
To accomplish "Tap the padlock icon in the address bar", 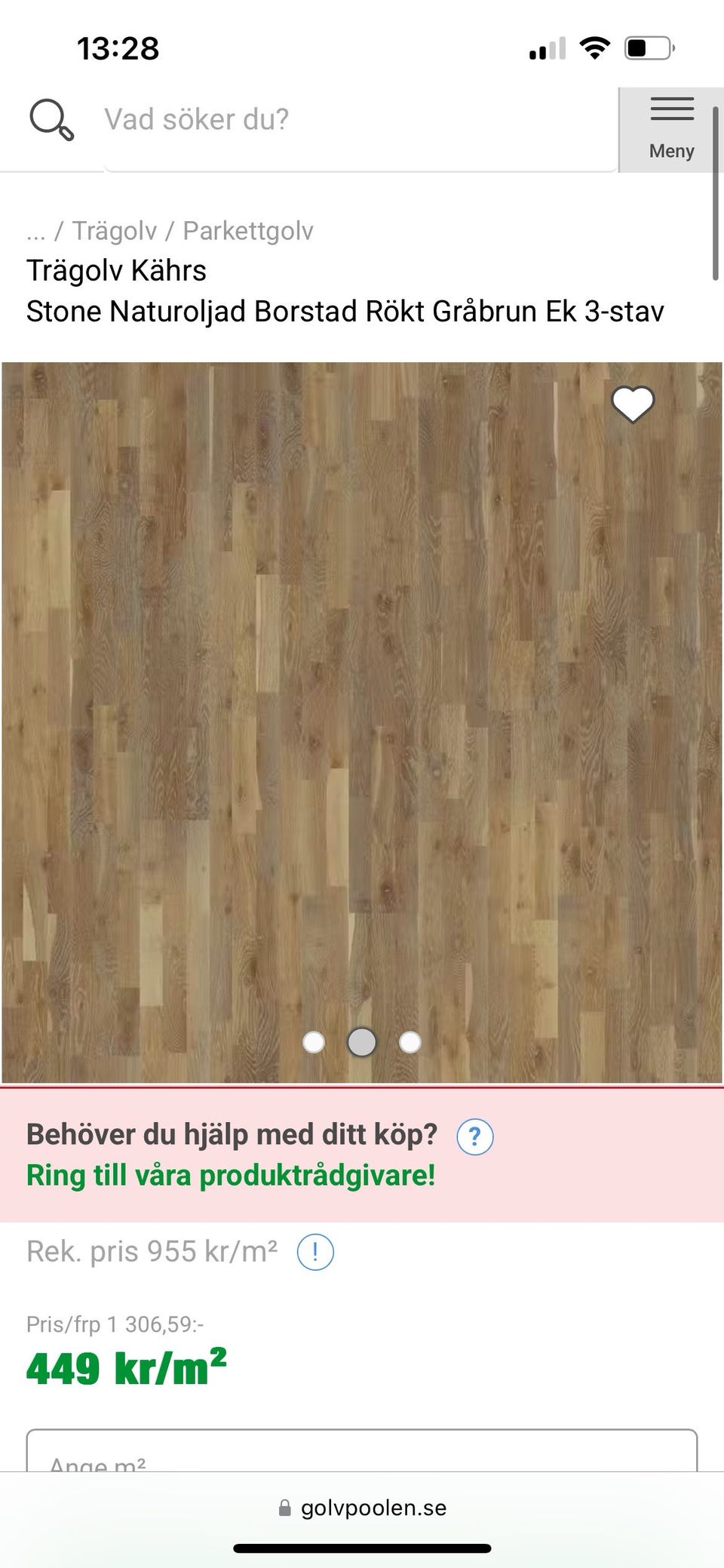I will pos(284,1507).
